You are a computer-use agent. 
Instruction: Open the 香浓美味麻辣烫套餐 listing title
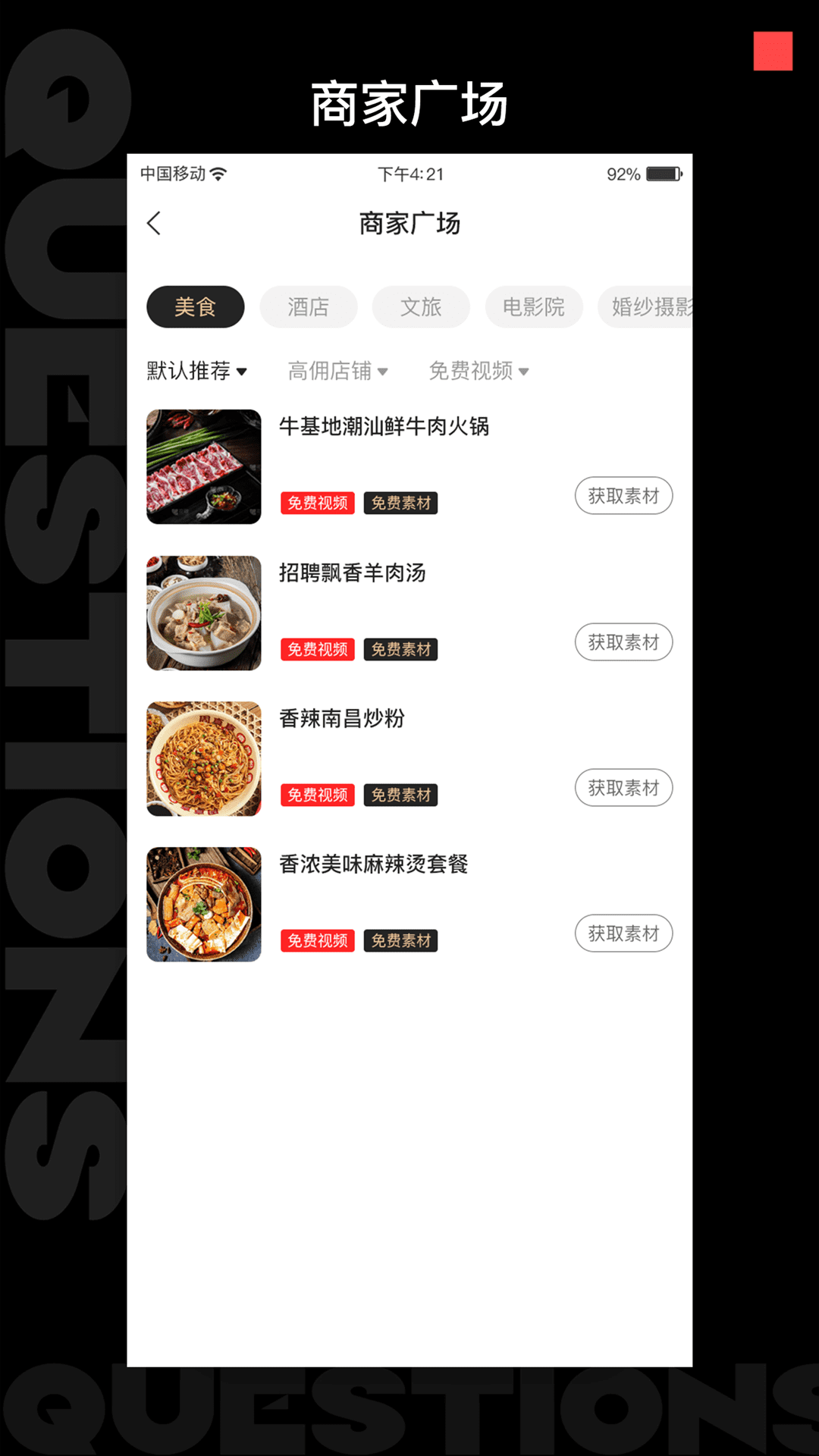[x=373, y=864]
